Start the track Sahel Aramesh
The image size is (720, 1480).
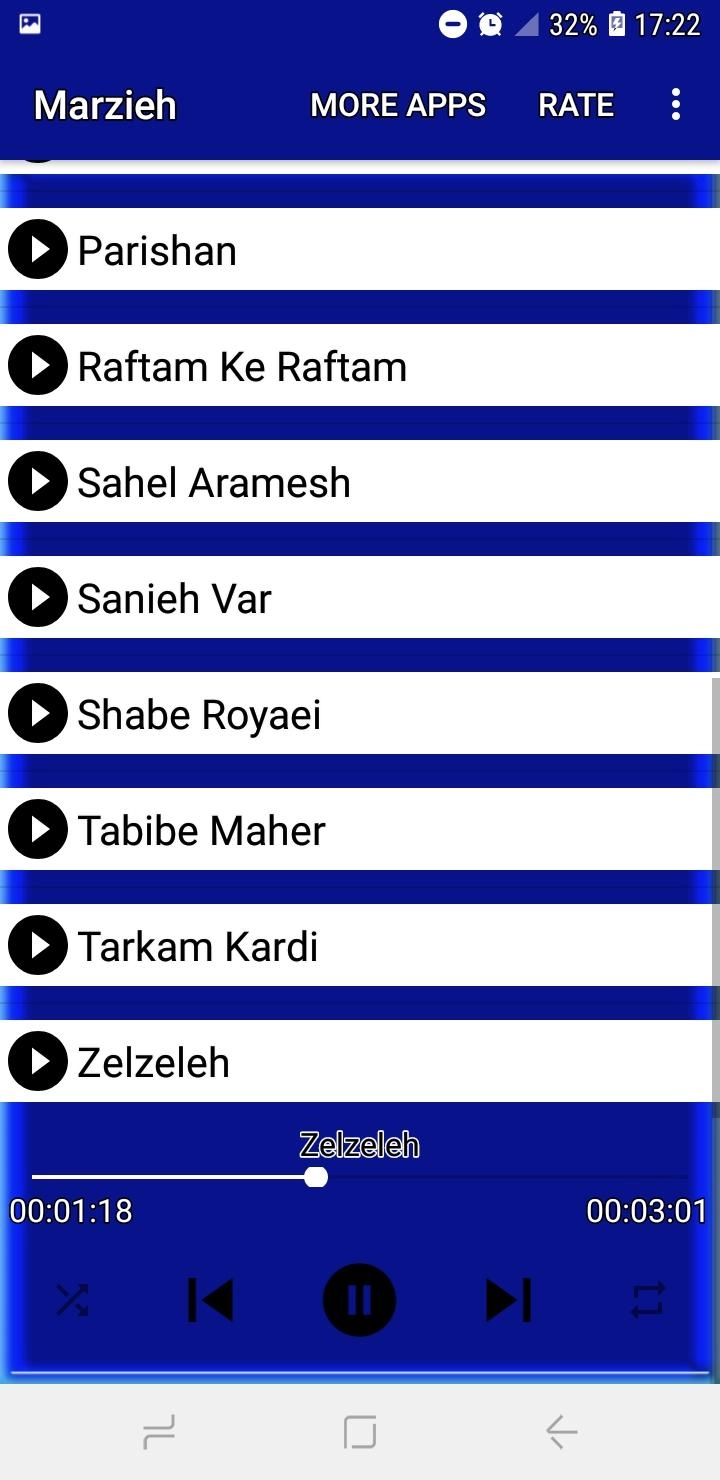[x=360, y=482]
